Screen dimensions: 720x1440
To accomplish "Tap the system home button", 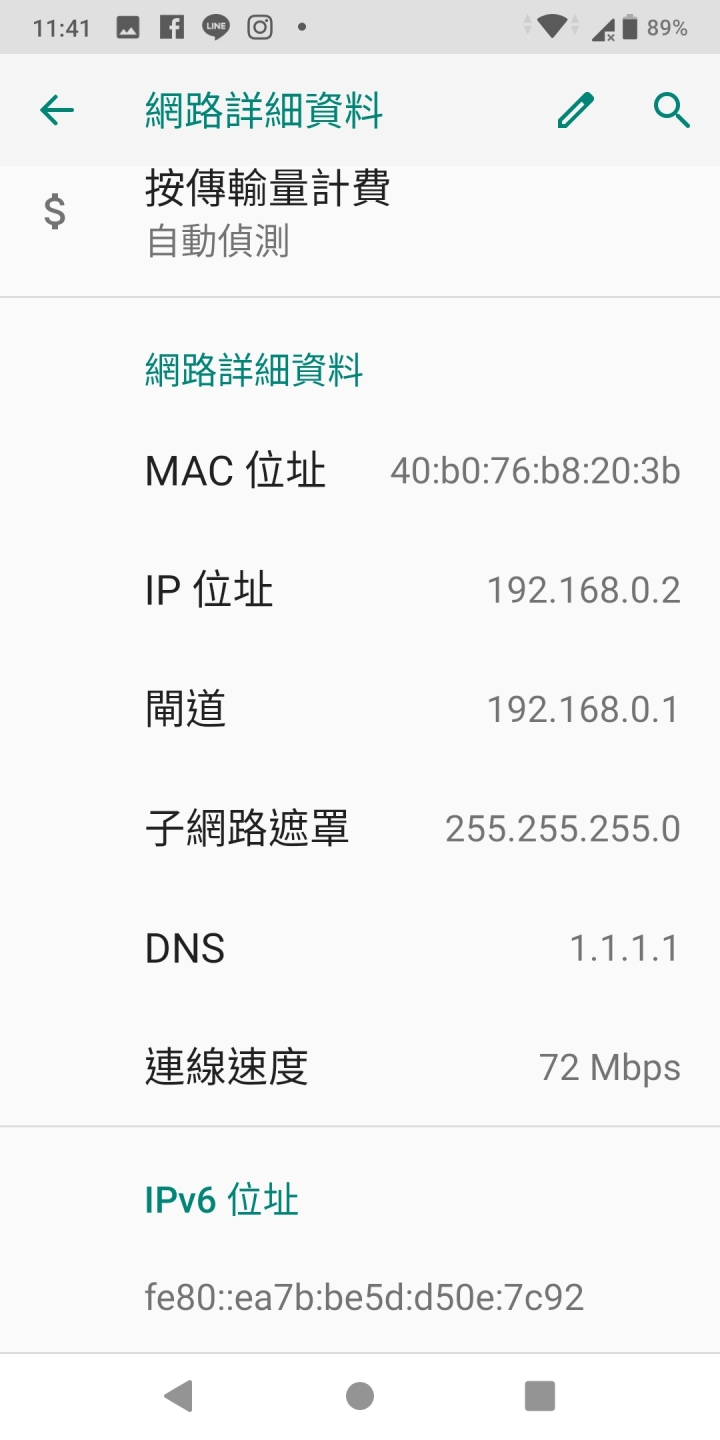I will pyautogui.click(x=360, y=1396).
